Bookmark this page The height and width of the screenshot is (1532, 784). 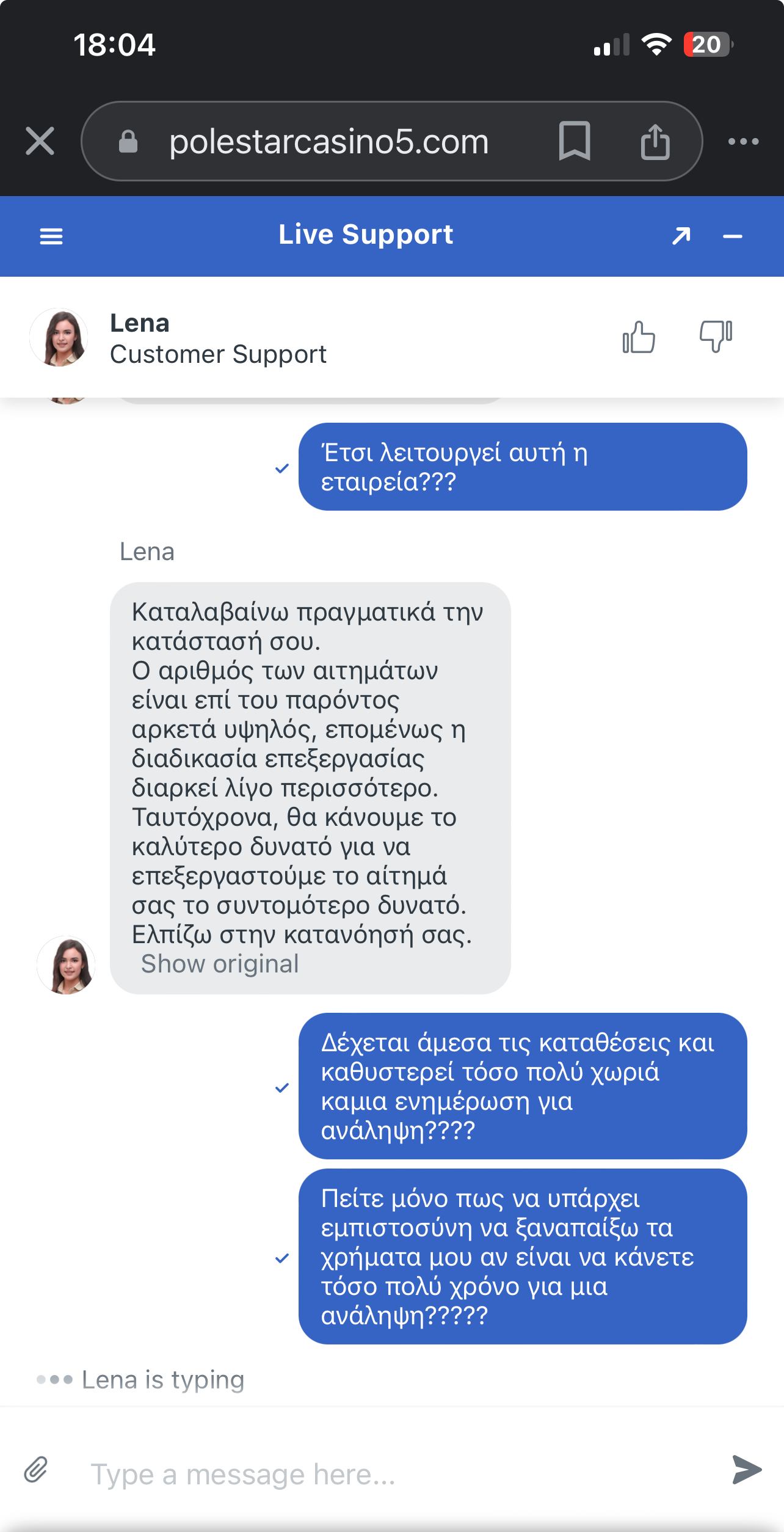tap(574, 141)
